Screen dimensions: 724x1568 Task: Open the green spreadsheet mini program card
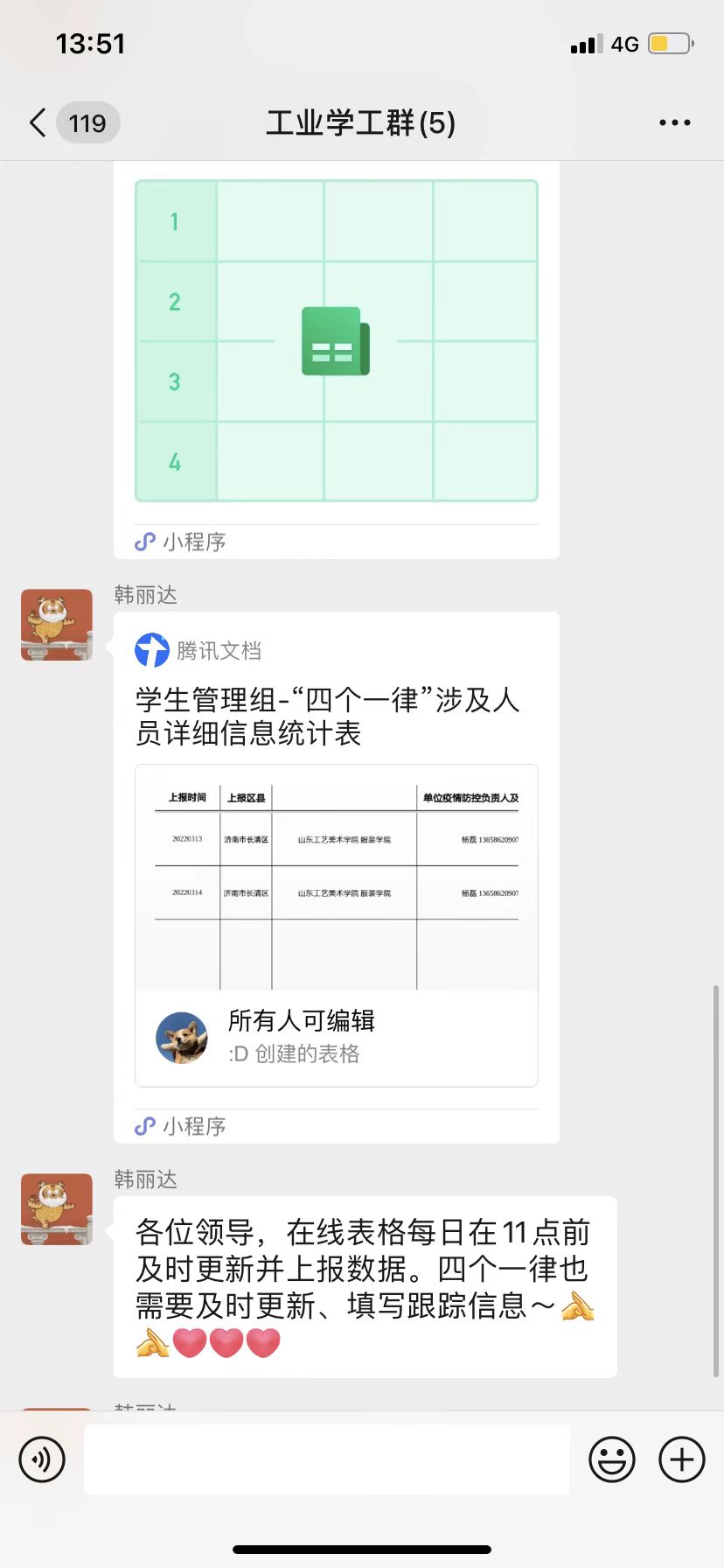click(x=337, y=341)
